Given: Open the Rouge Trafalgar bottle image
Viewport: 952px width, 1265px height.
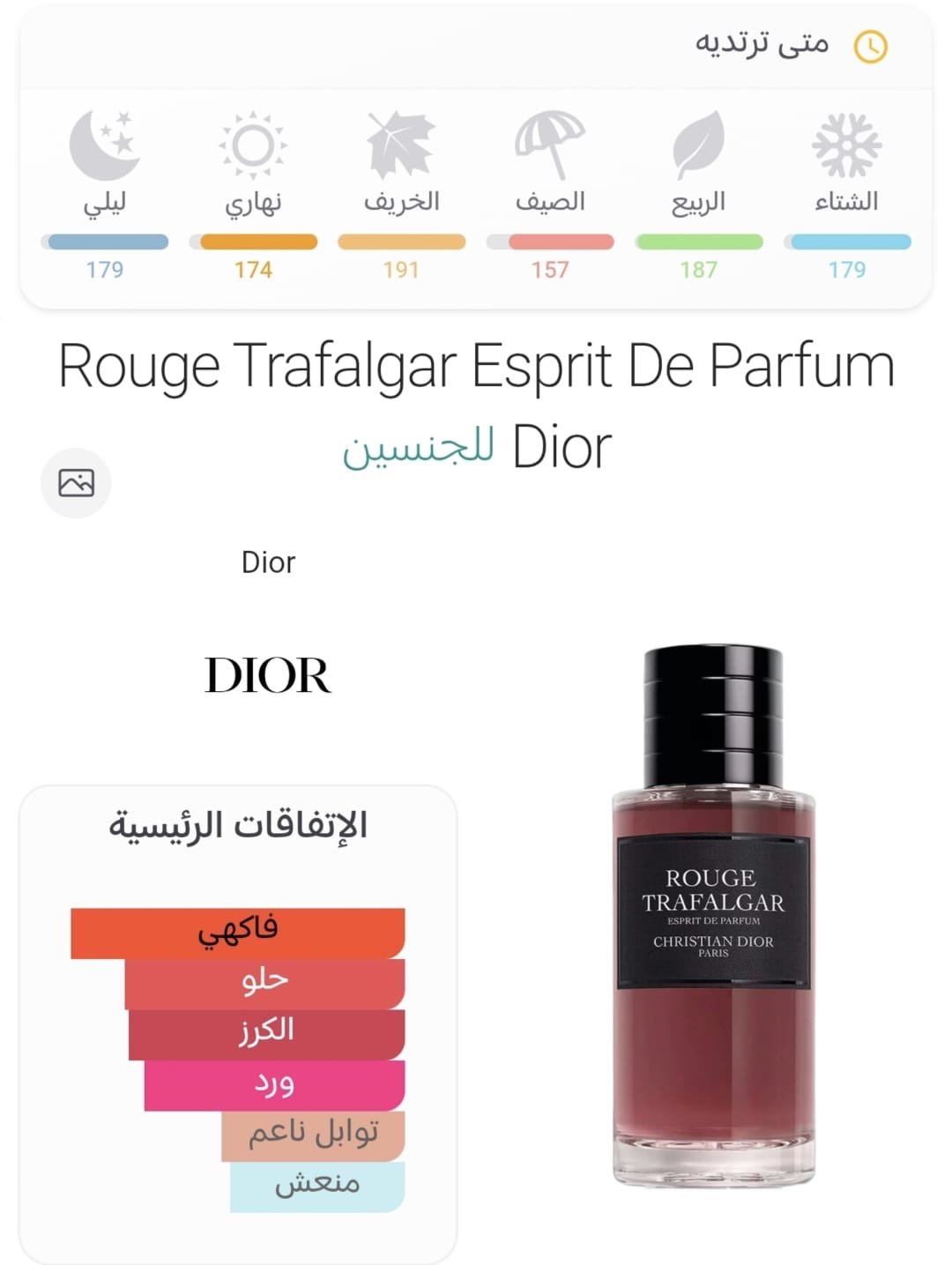Looking at the screenshot, I should click(x=712, y=917).
